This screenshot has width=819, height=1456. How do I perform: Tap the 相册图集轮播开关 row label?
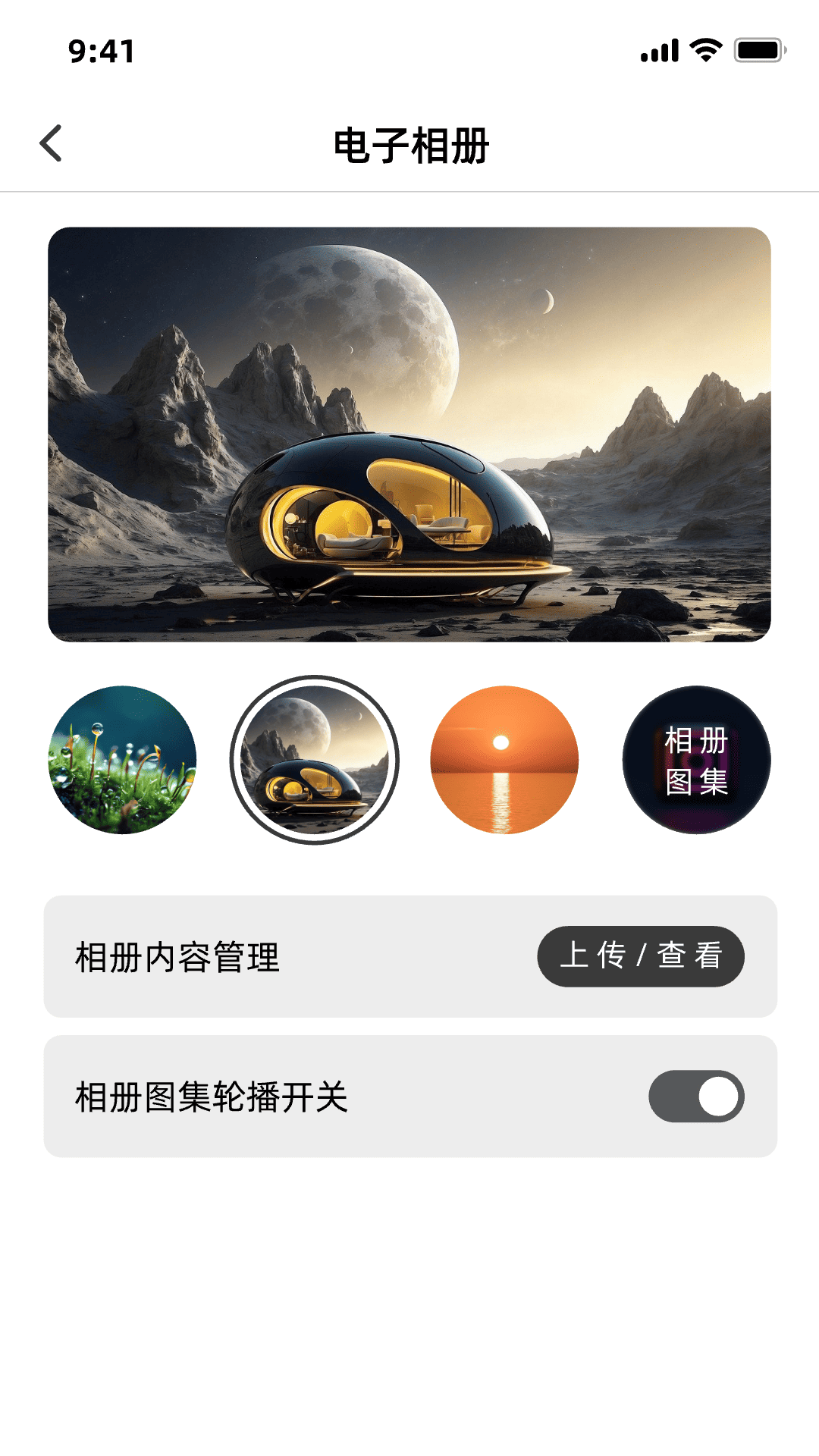[210, 1096]
